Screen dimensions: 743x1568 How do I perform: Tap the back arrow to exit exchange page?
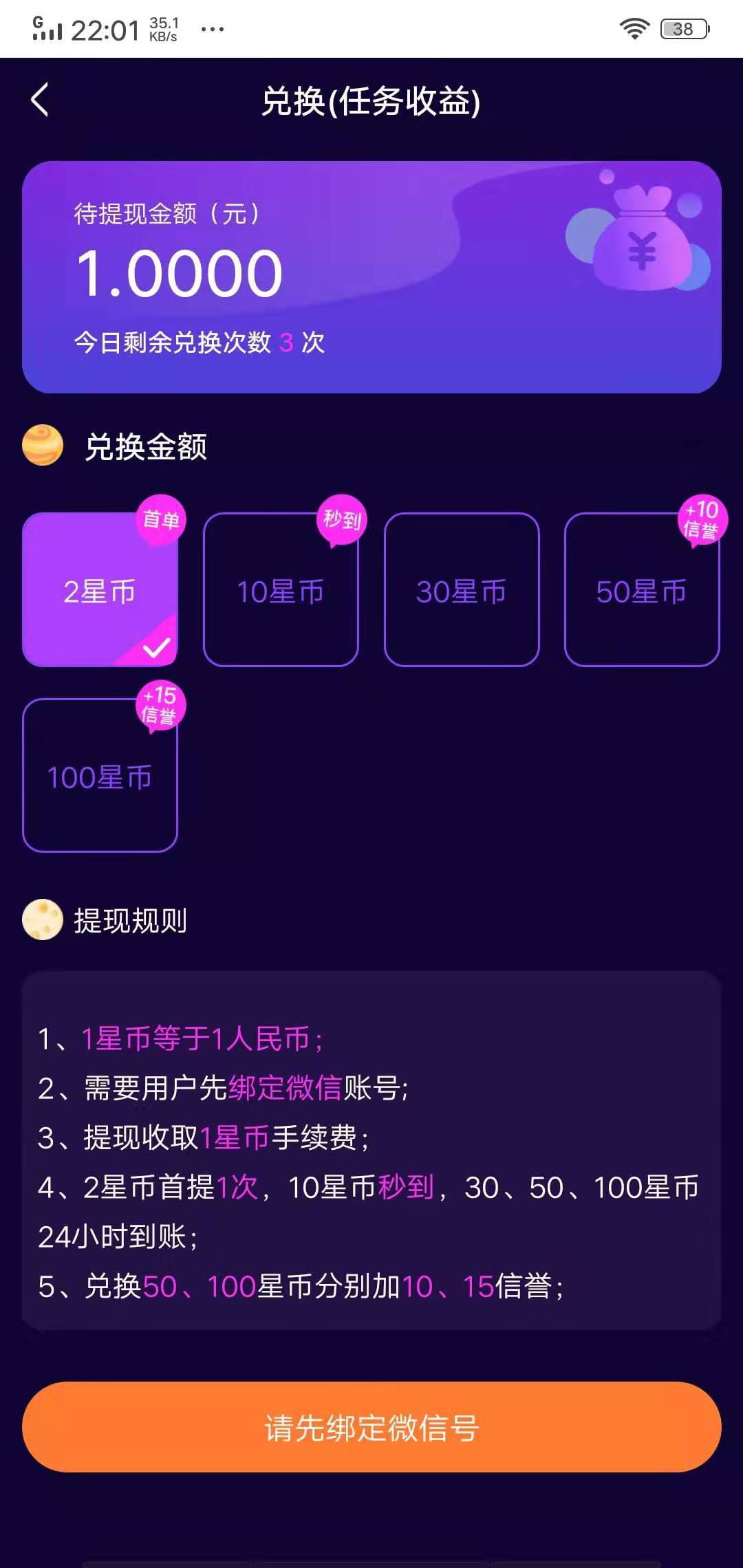pos(39,100)
